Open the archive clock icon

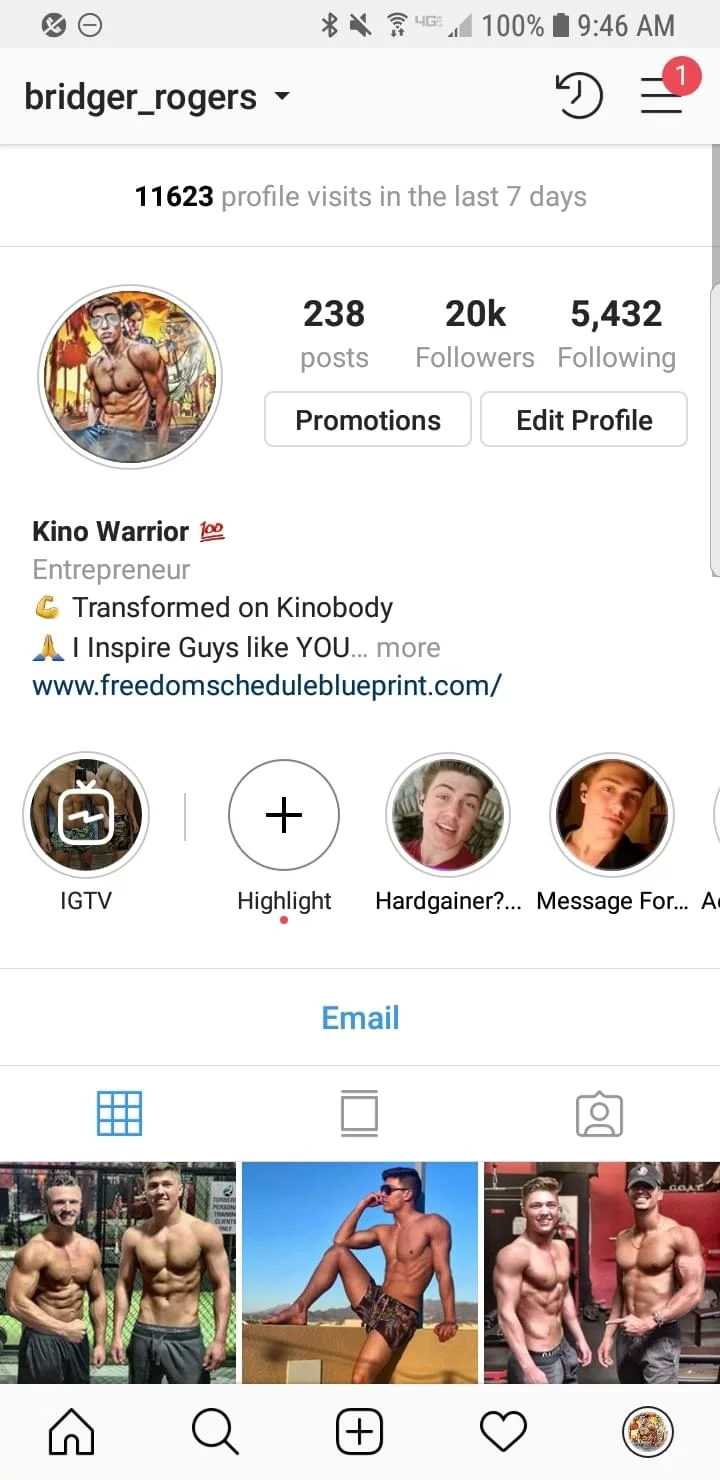pos(578,97)
